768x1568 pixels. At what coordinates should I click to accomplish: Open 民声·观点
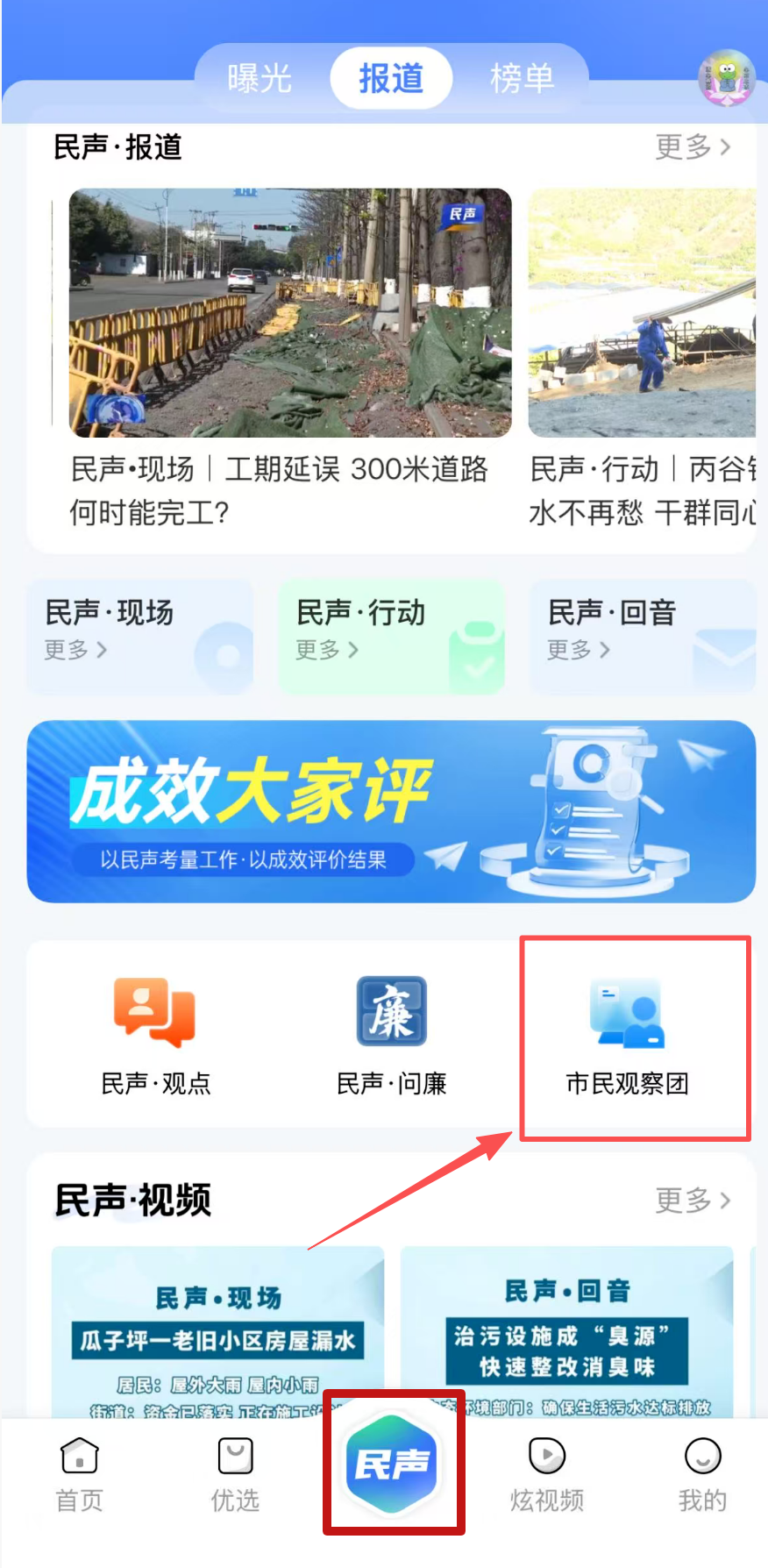point(155,1035)
